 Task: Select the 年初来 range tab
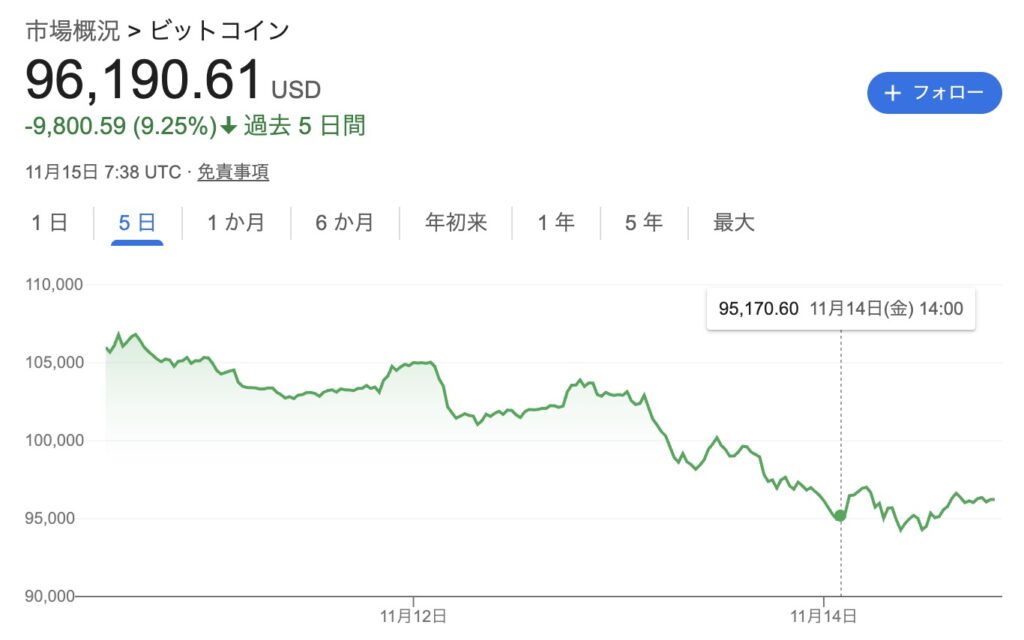tap(456, 223)
